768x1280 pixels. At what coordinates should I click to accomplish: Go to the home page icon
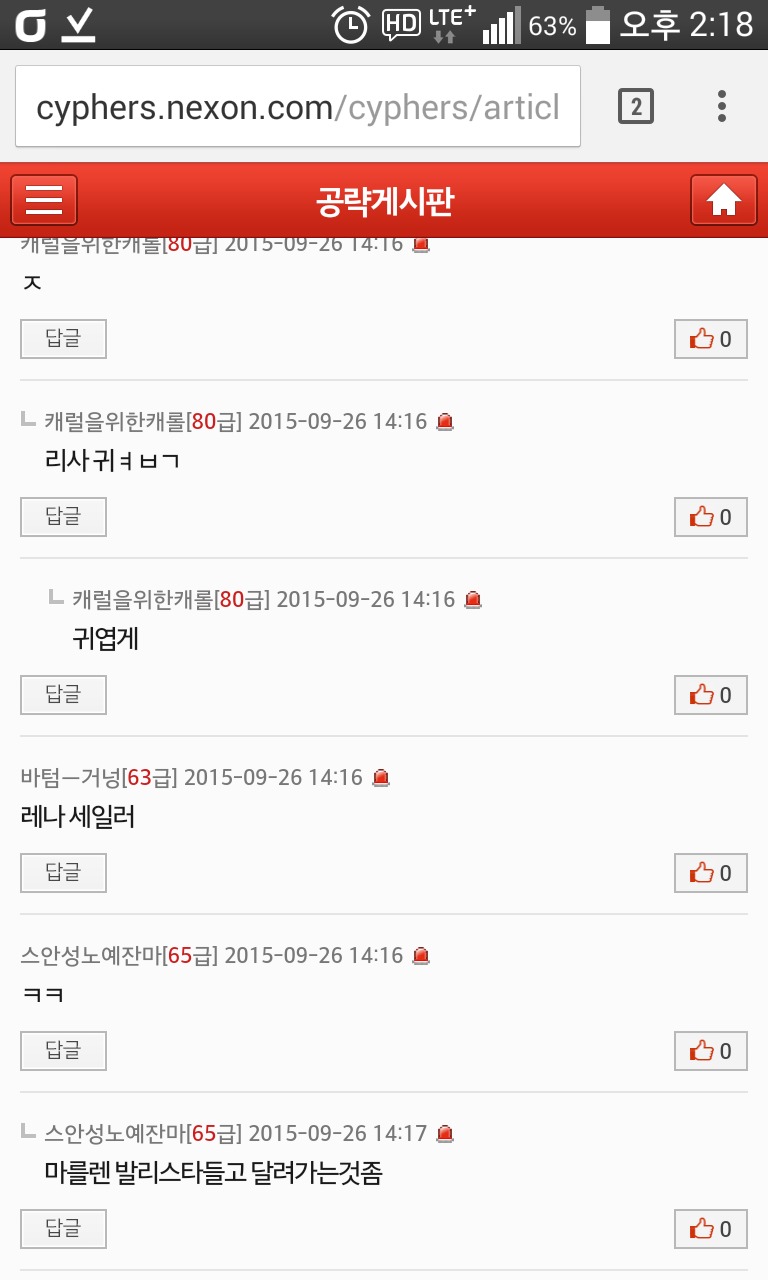click(x=723, y=200)
